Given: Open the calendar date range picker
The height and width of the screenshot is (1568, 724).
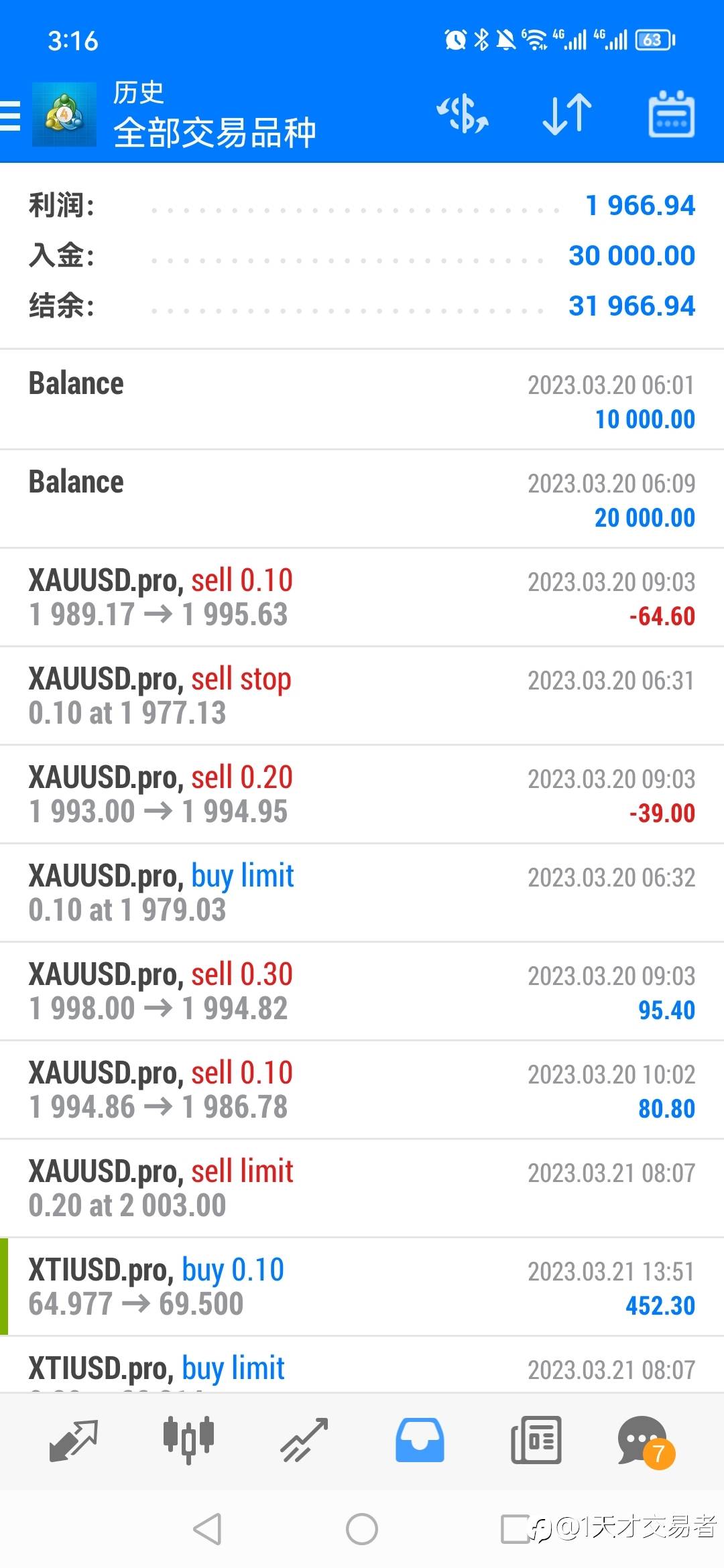Looking at the screenshot, I should (x=671, y=114).
